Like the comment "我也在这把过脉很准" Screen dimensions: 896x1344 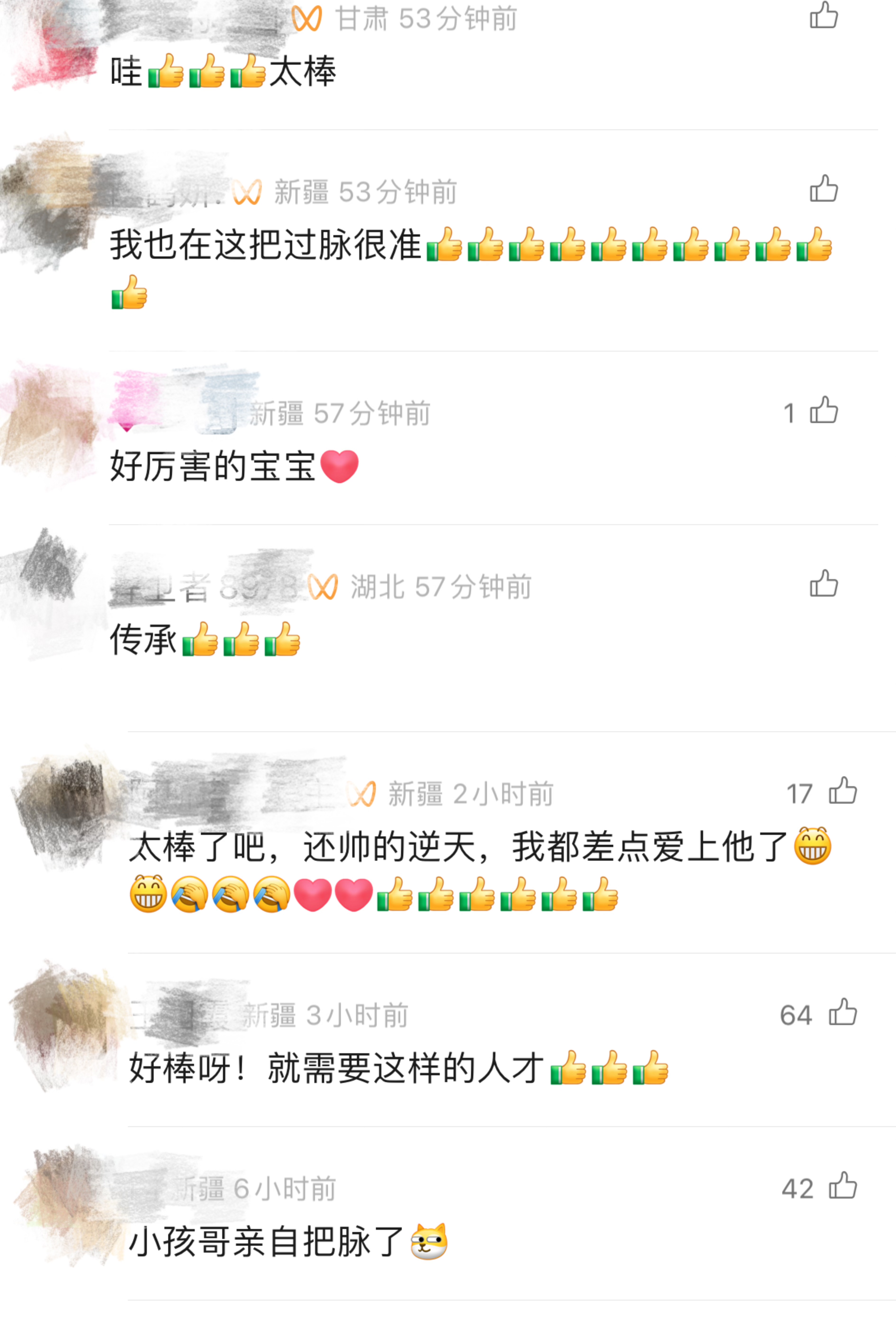(823, 189)
